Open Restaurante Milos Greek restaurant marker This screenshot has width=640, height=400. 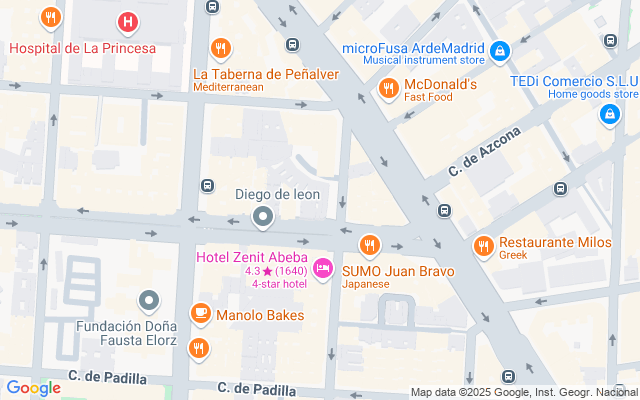point(484,245)
